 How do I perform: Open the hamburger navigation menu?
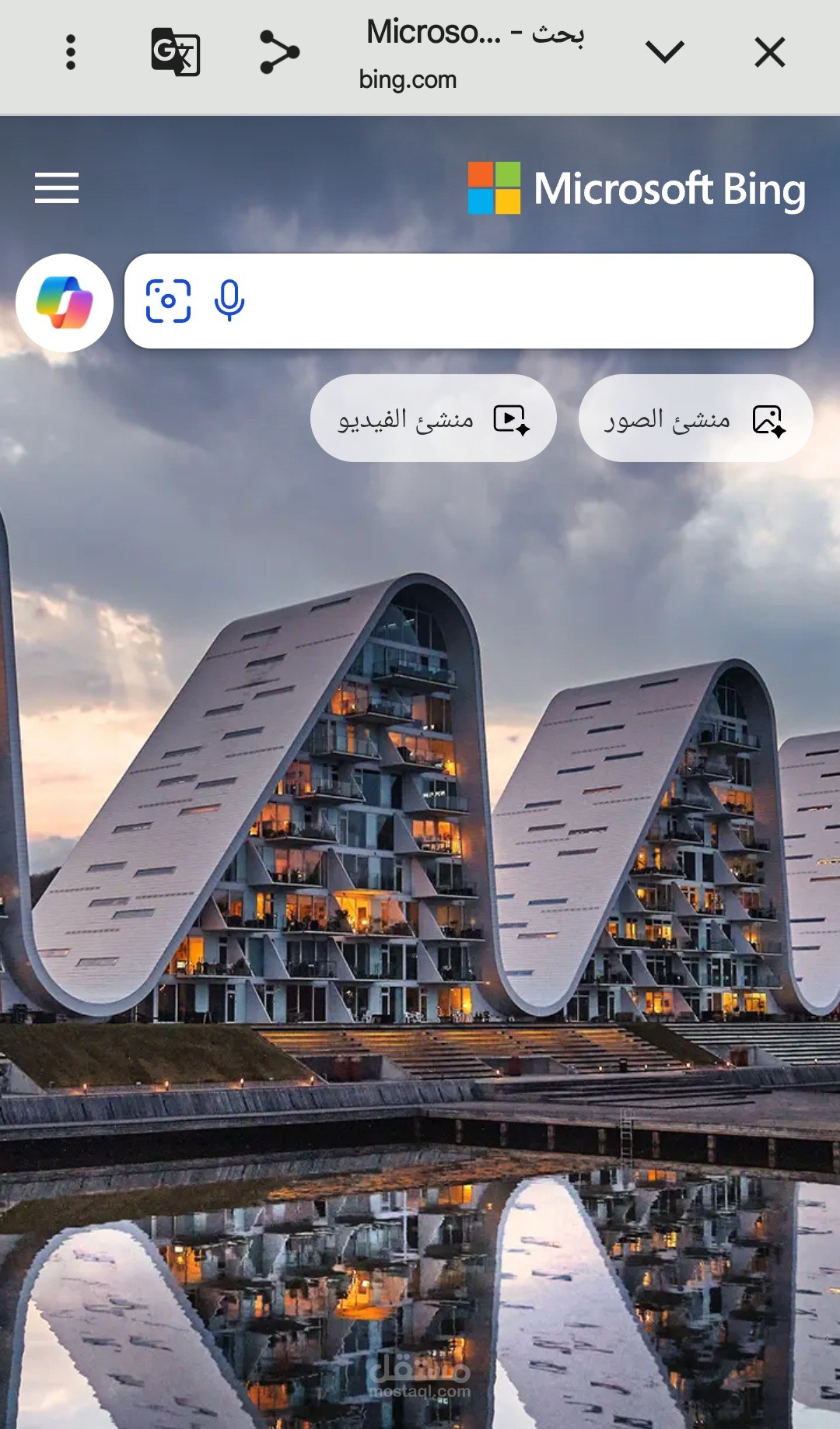[55, 187]
